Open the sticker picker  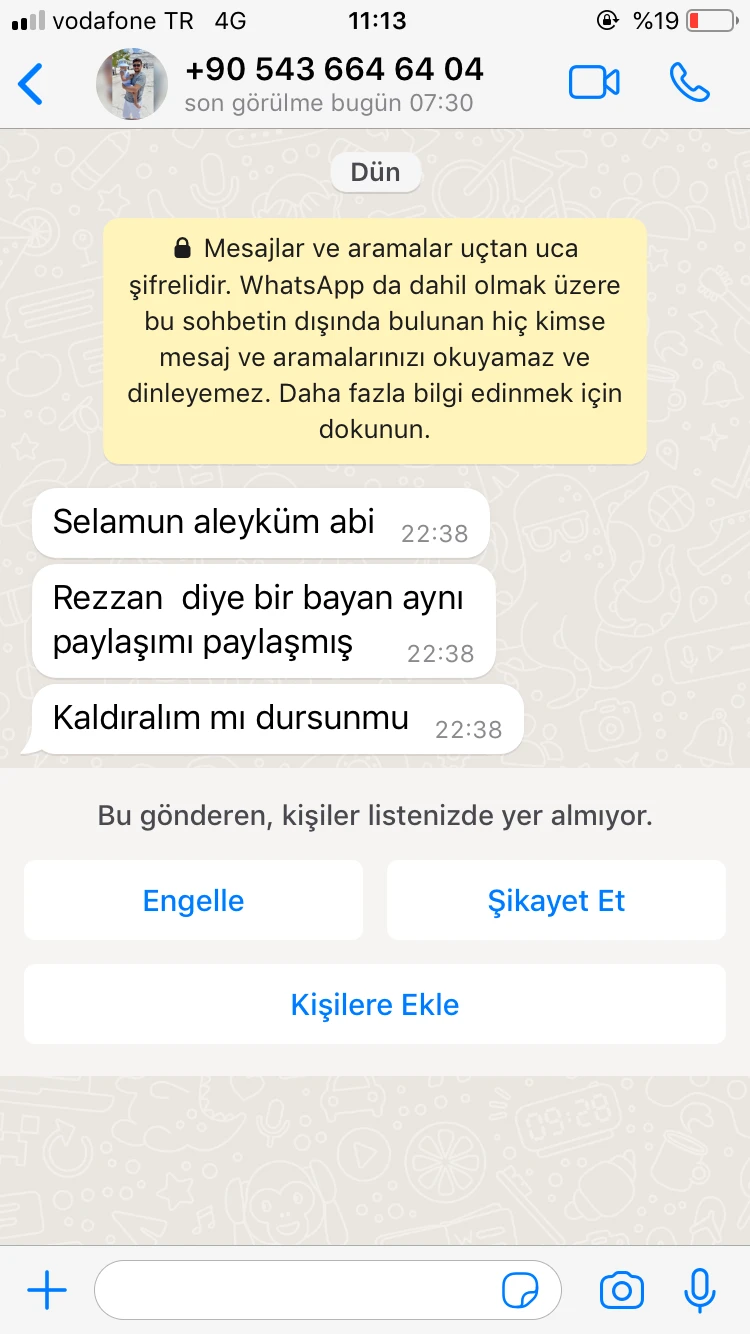[x=520, y=1291]
